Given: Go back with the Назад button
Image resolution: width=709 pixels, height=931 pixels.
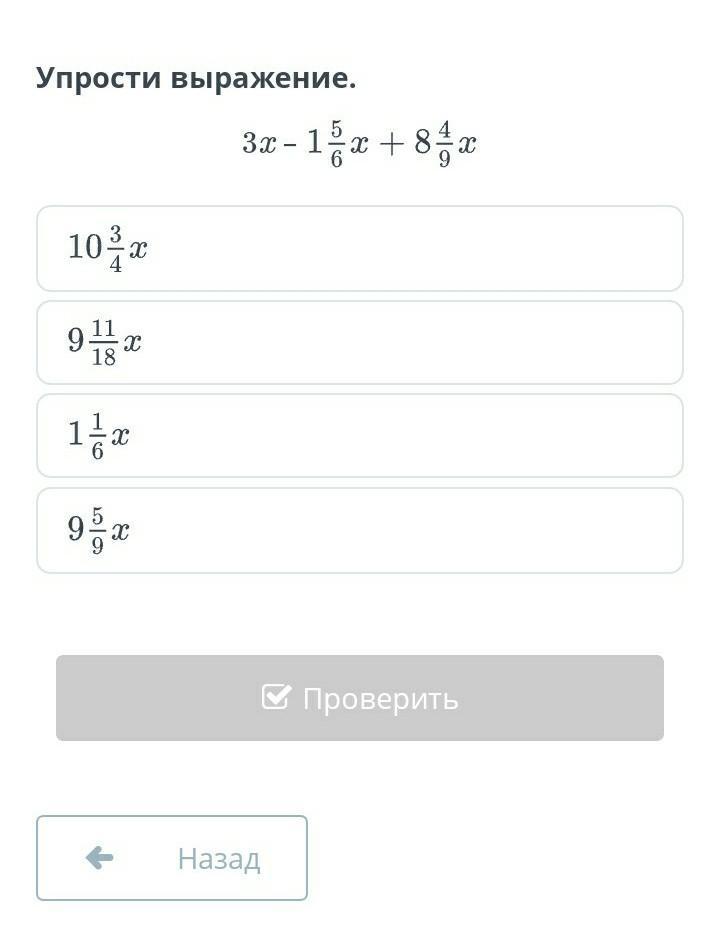Looking at the screenshot, I should (x=172, y=858).
